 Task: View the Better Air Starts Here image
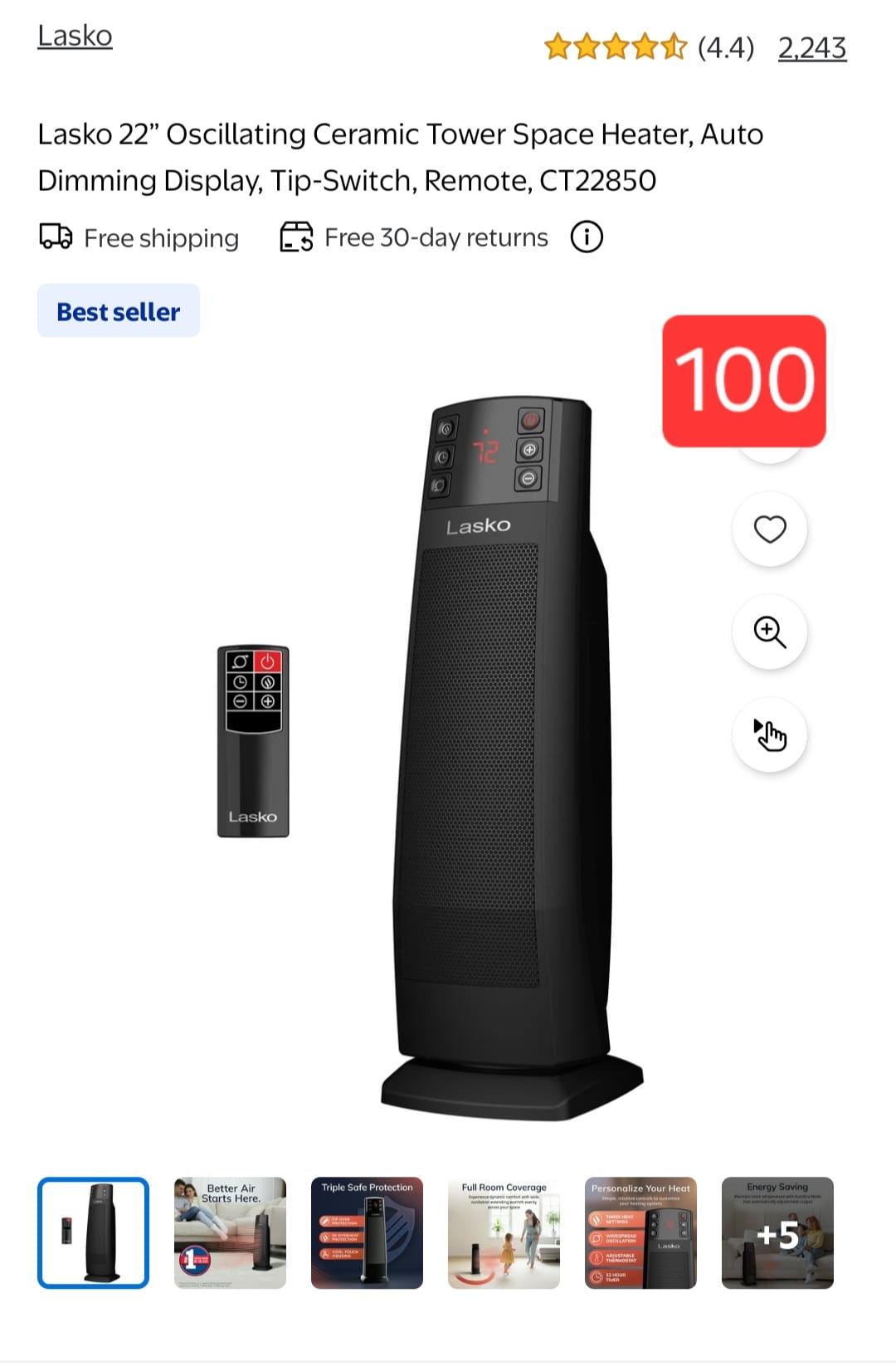click(230, 1232)
